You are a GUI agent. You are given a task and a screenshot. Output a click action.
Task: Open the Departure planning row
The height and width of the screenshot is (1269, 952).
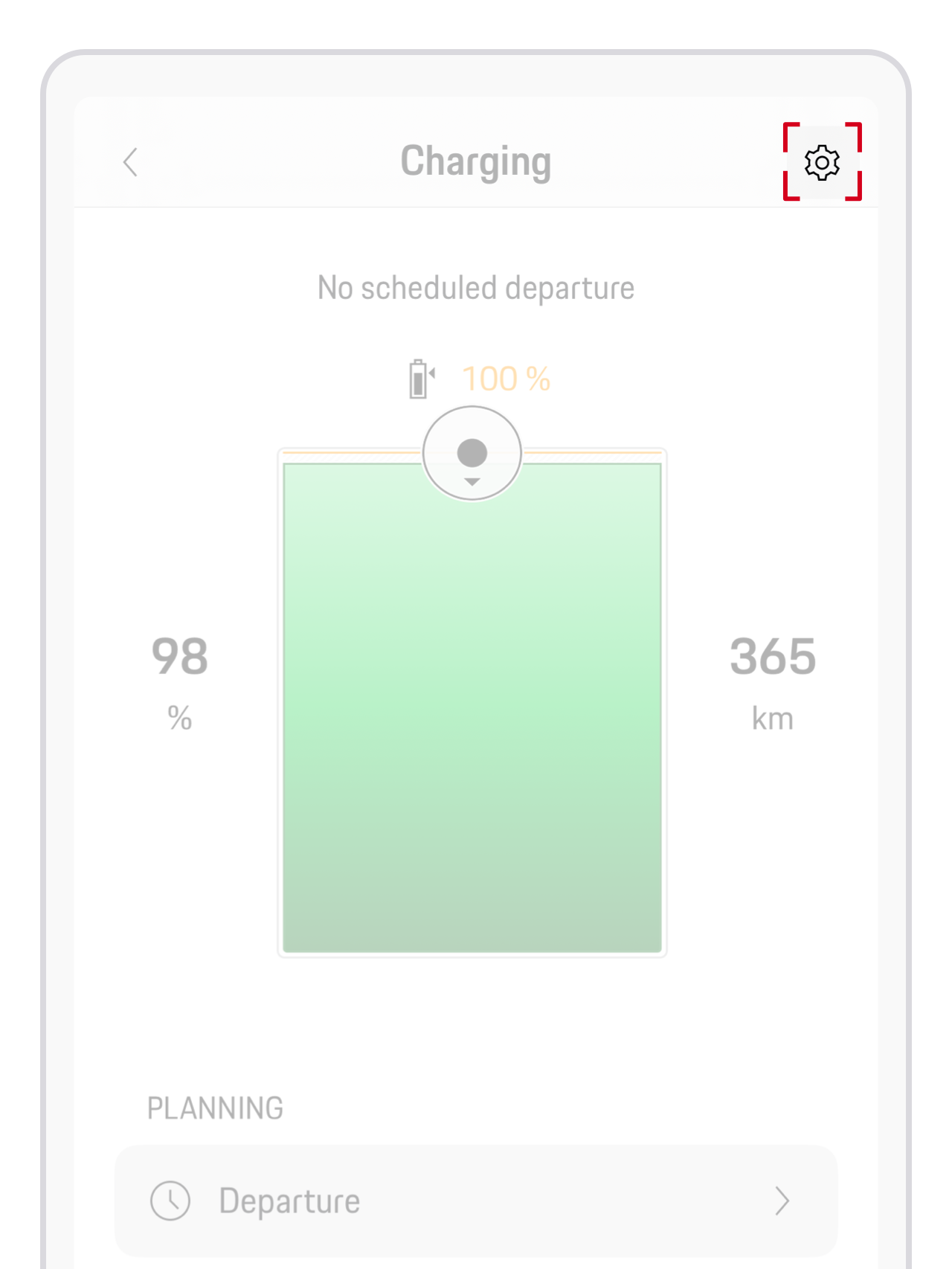(476, 1200)
